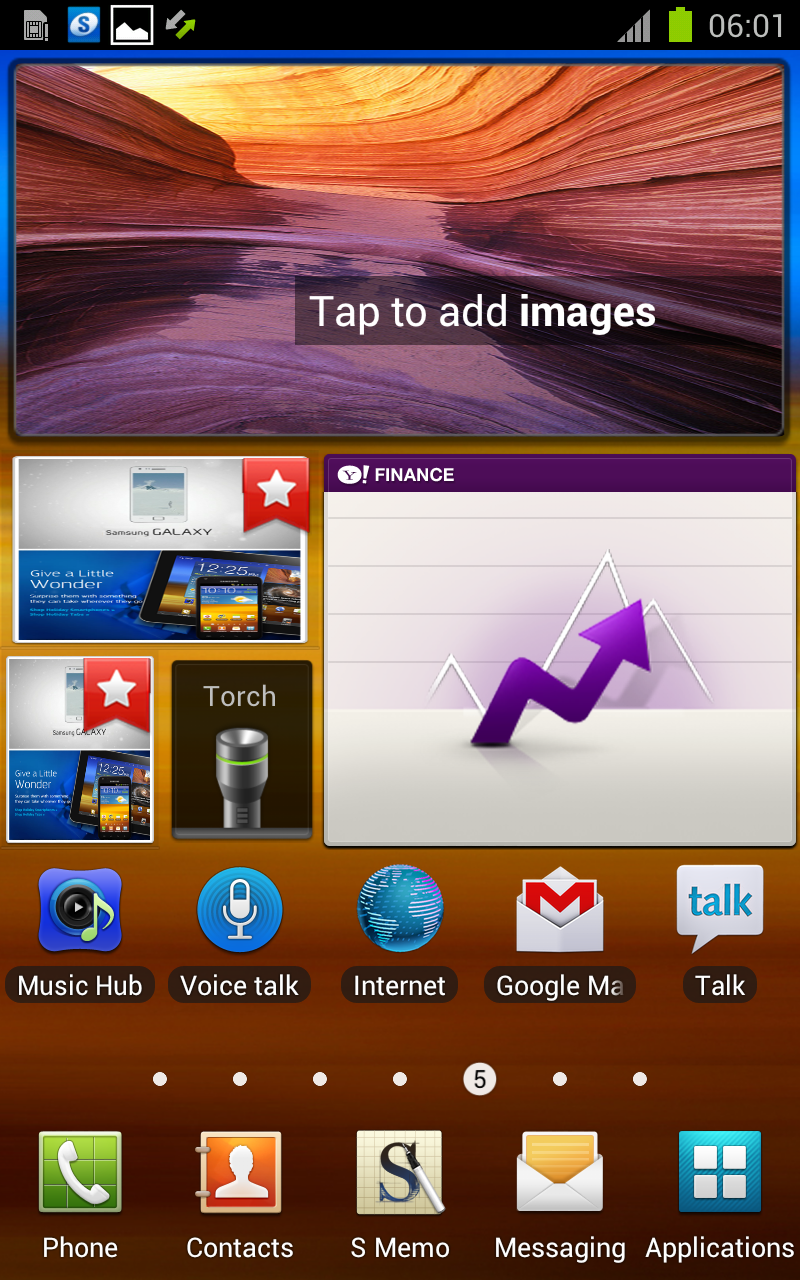Jump to the last home screen page dot

tap(640, 1079)
